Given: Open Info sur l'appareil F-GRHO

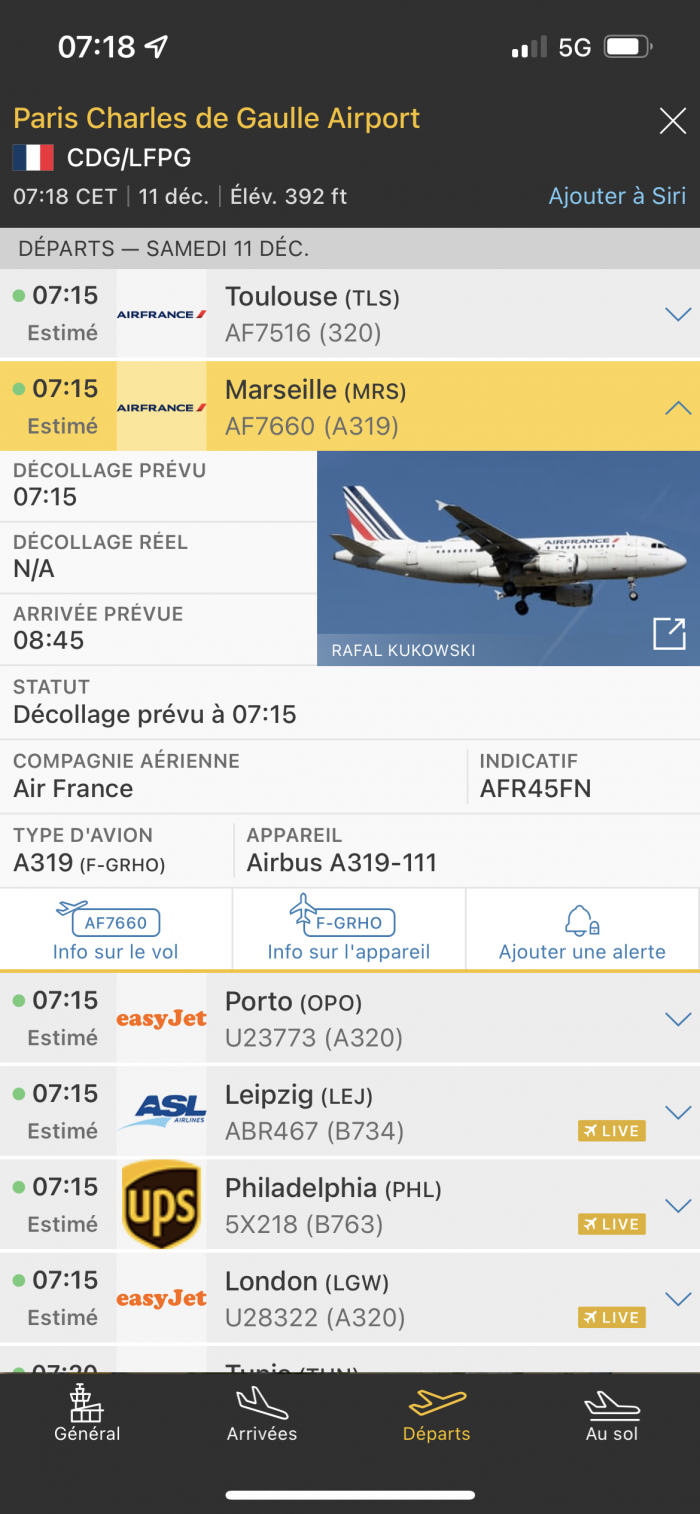Looking at the screenshot, I should 348,930.
